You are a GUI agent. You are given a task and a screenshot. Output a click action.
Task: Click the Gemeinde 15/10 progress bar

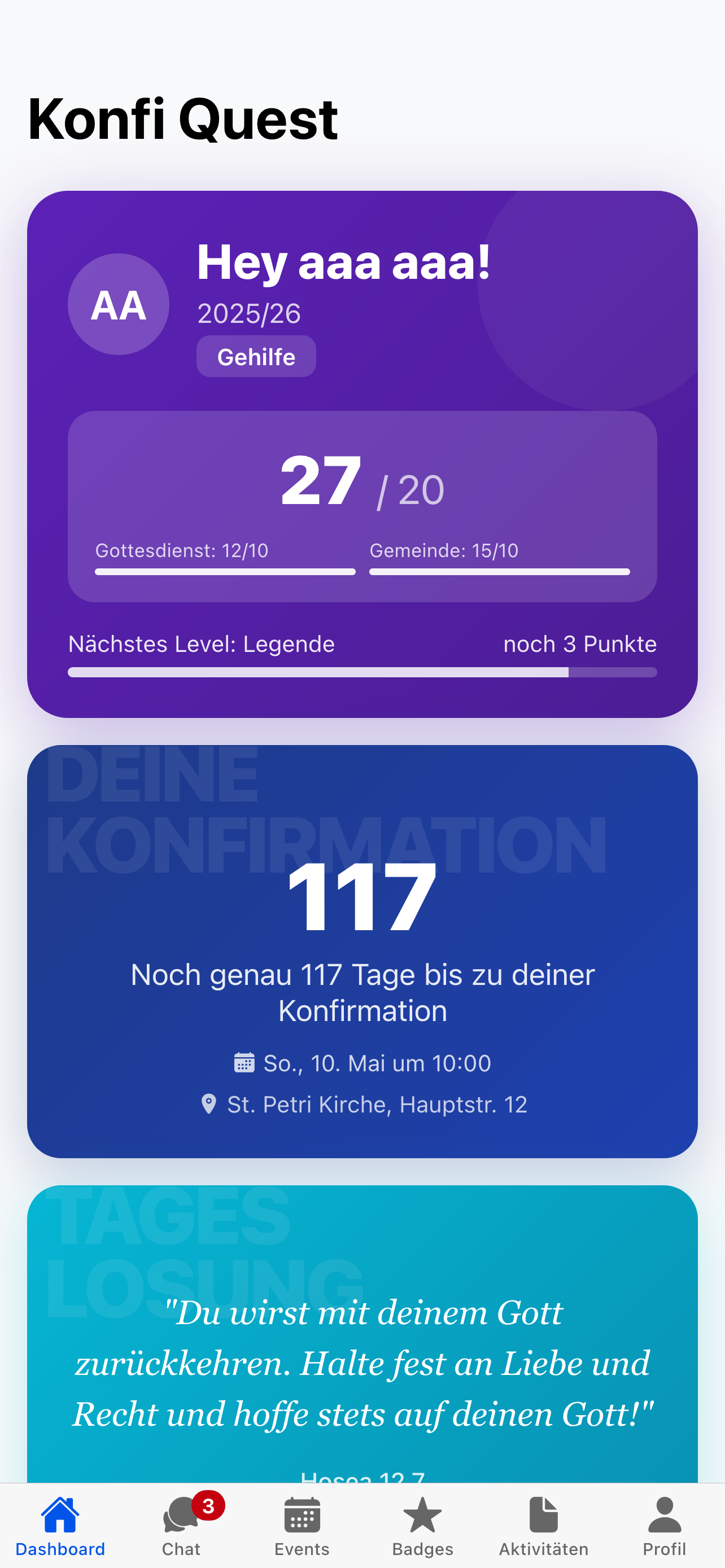click(x=499, y=571)
